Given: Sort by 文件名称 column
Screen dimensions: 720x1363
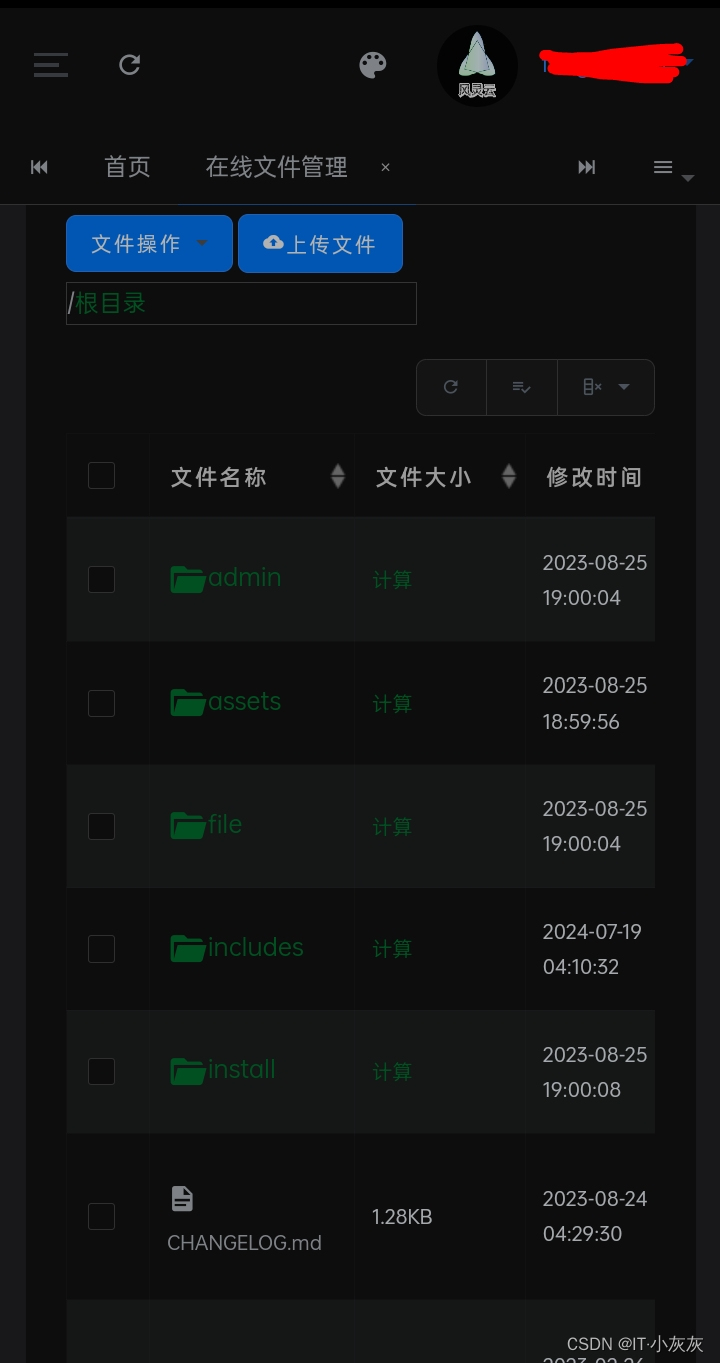Looking at the screenshot, I should (x=338, y=477).
